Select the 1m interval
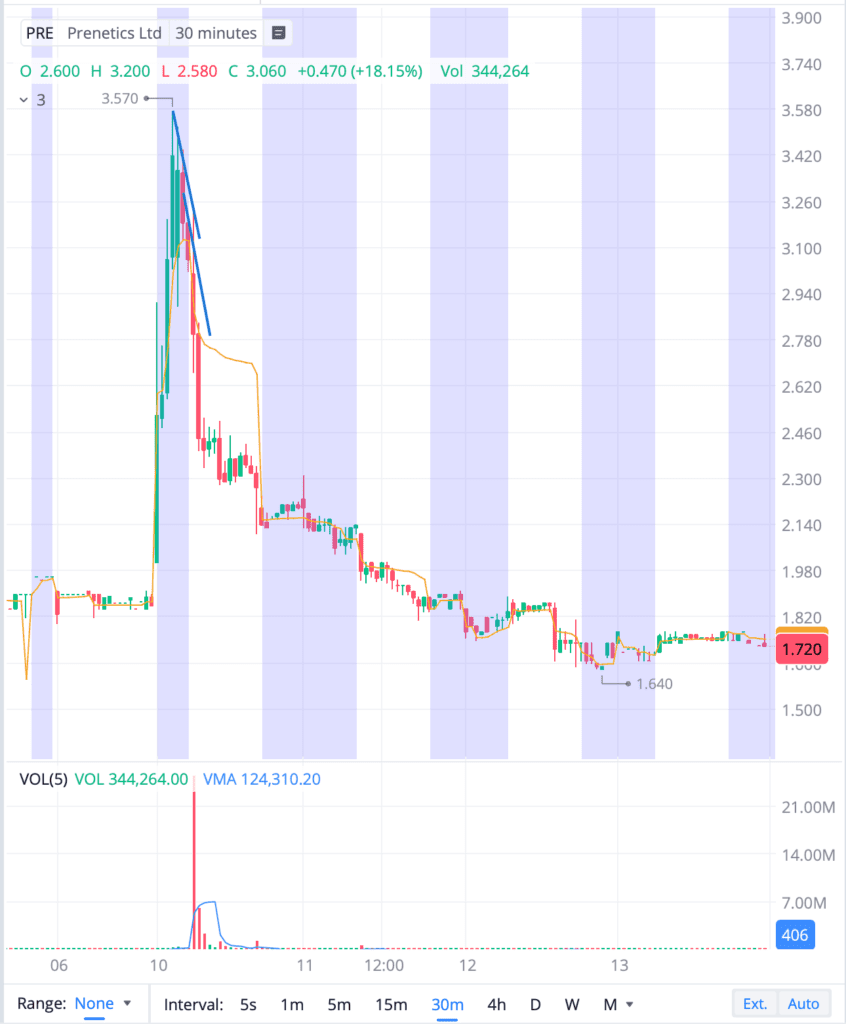The width and height of the screenshot is (846, 1024). pyautogui.click(x=291, y=1004)
